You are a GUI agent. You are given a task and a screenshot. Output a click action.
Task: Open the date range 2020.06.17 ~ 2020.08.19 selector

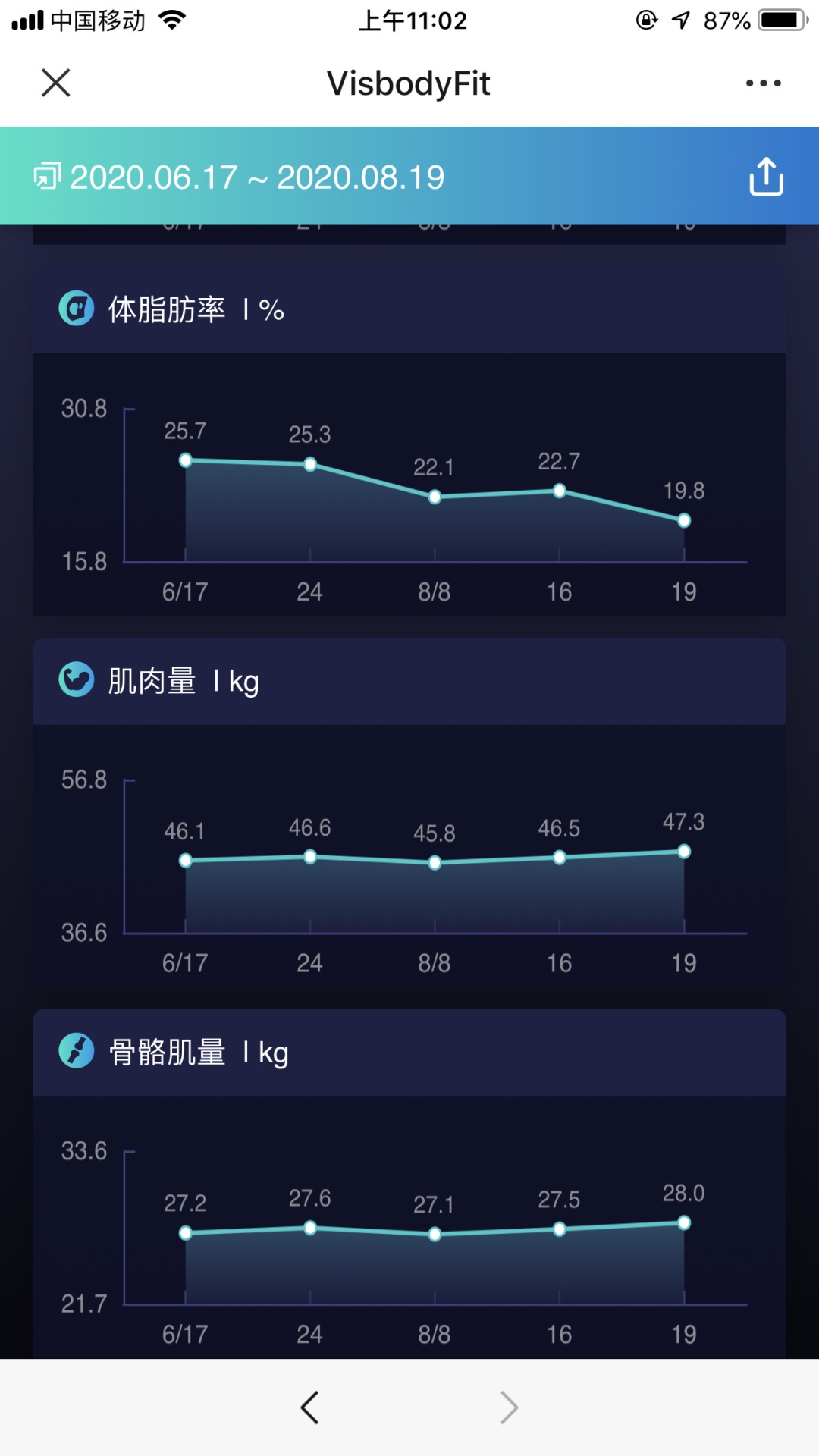[x=240, y=177]
